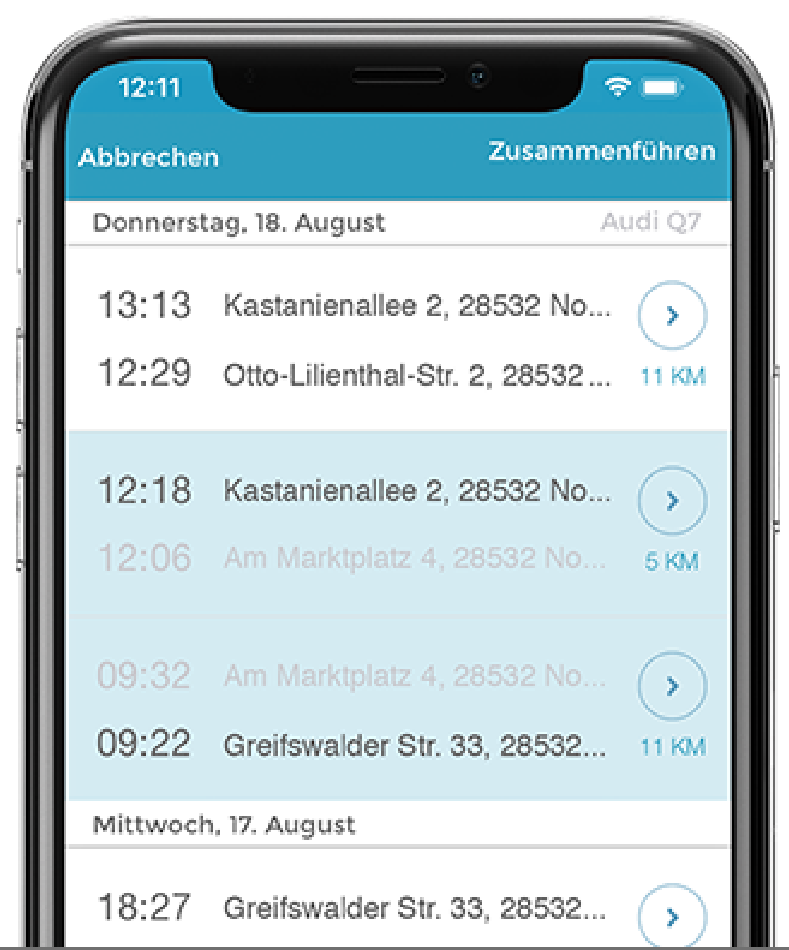Open chevron of the 18:27 Greifswalder Str. trip
Image resolution: width=789 pixels, height=950 pixels.
[672, 916]
